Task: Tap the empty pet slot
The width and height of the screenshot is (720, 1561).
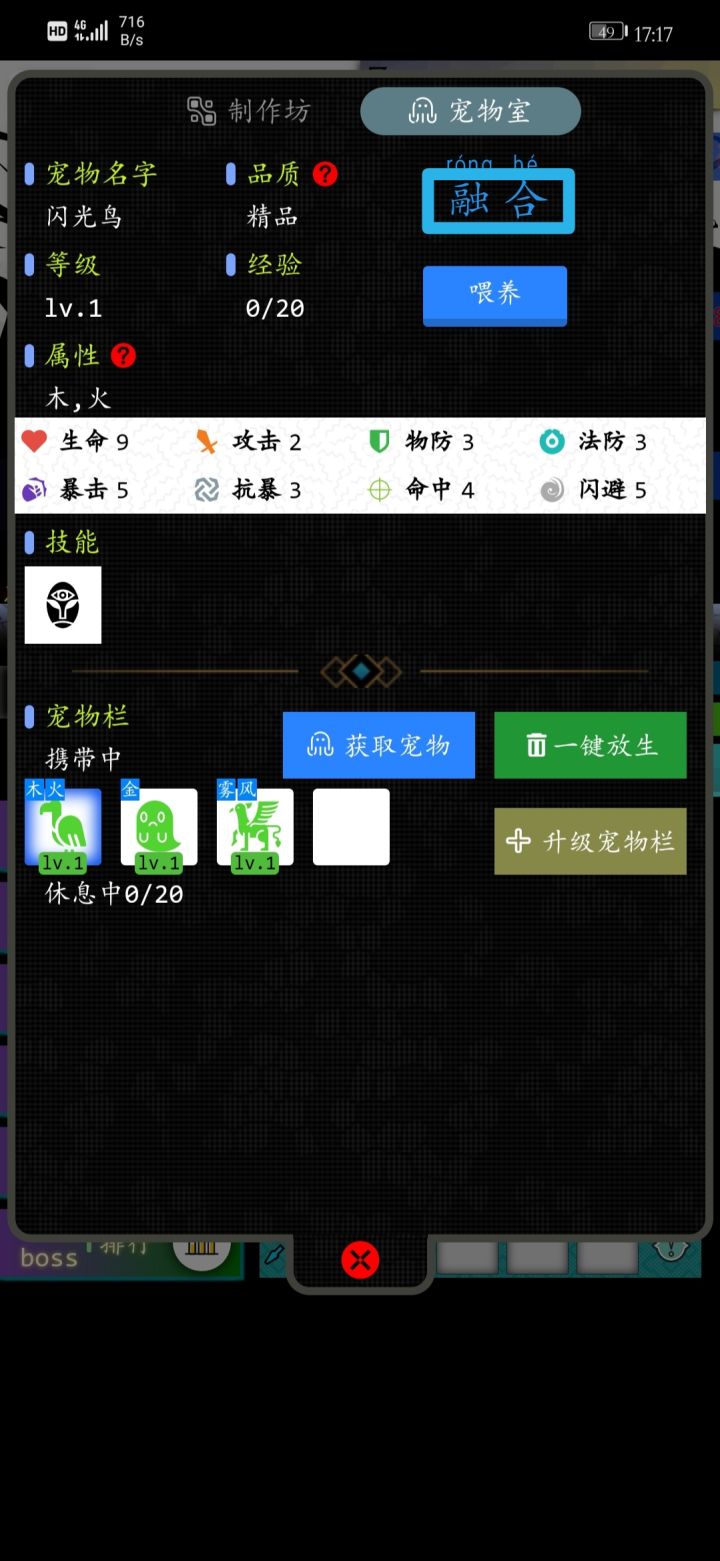Action: 350,826
